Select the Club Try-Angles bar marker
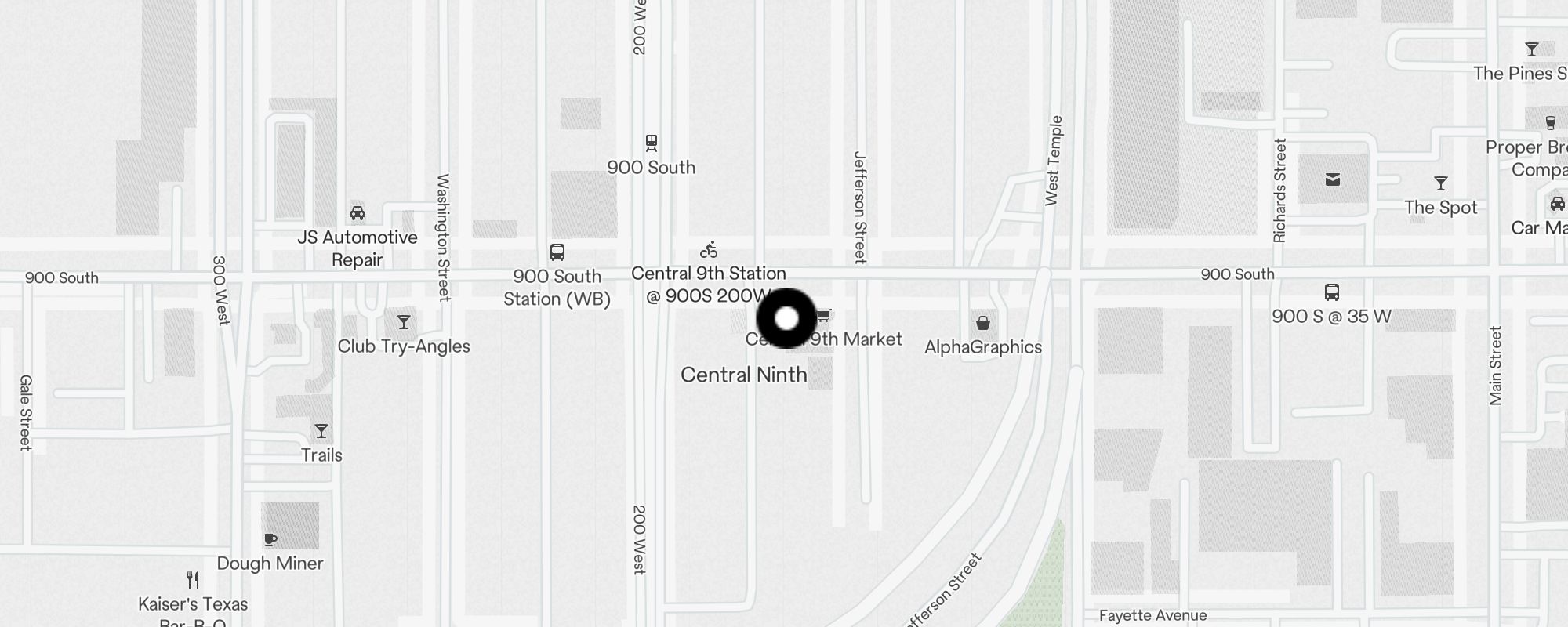The width and height of the screenshot is (1568, 627). (x=404, y=322)
